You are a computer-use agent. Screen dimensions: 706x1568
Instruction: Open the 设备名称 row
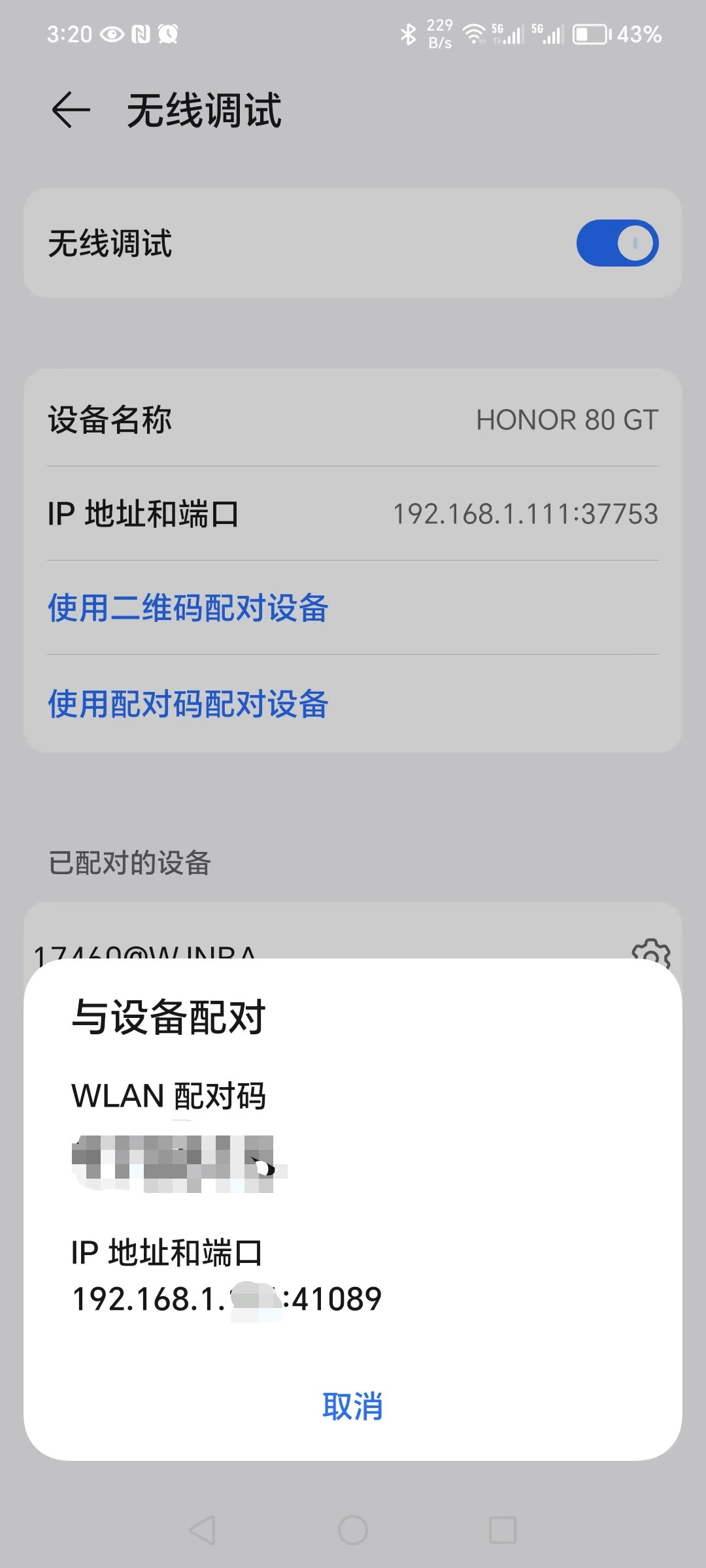tap(353, 419)
